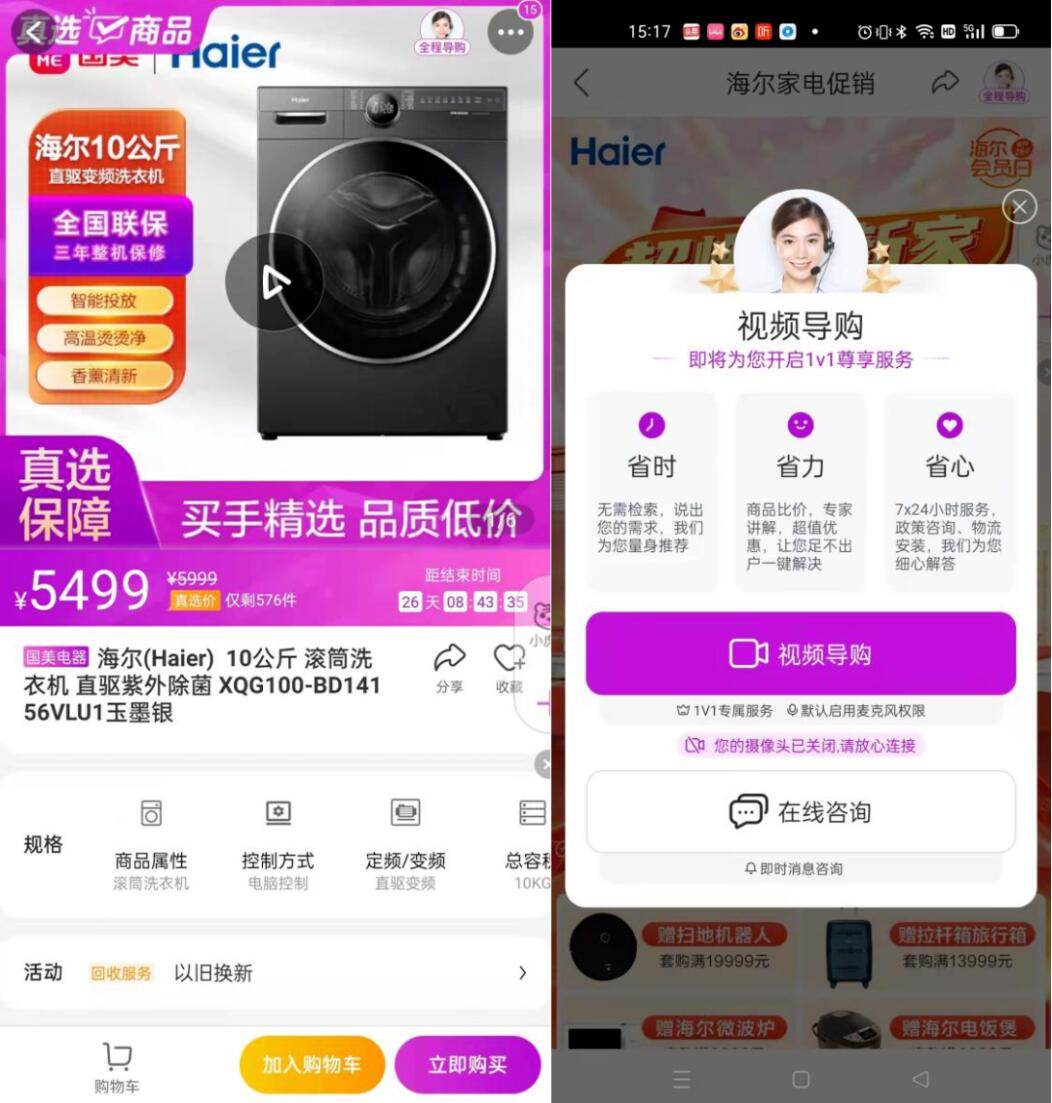Tap 加入购物车 to add to cart
Viewport: 1052px width, 1103px height.
tap(311, 1065)
